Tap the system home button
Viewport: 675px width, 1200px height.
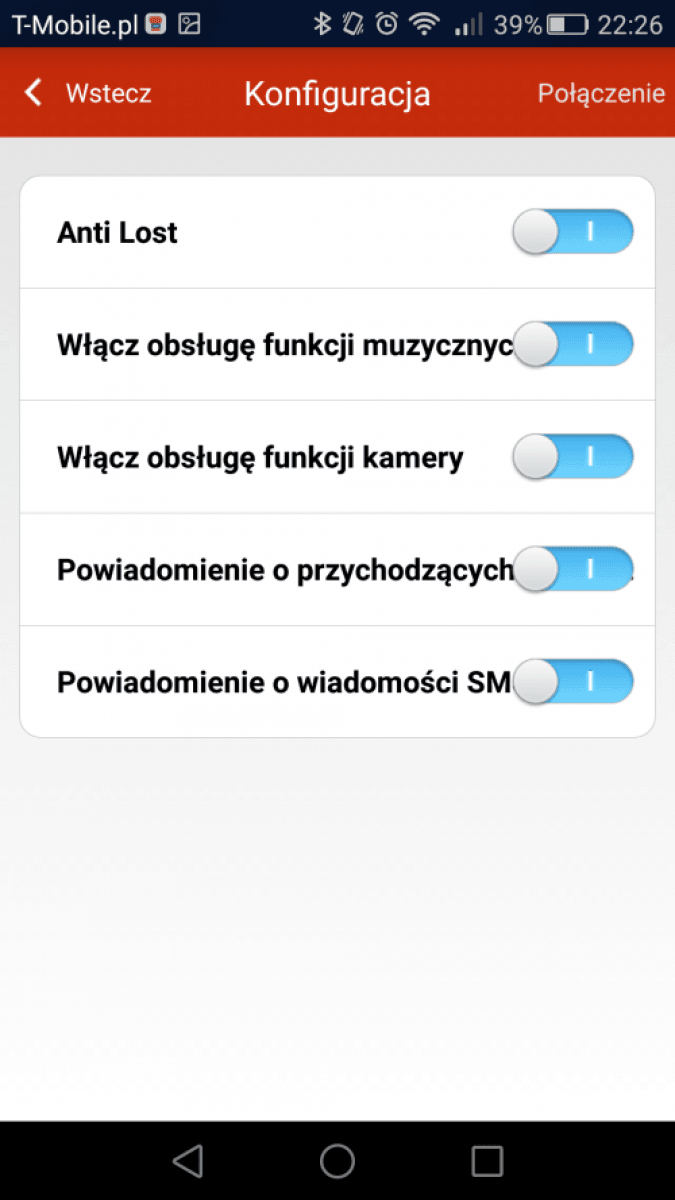337,1160
